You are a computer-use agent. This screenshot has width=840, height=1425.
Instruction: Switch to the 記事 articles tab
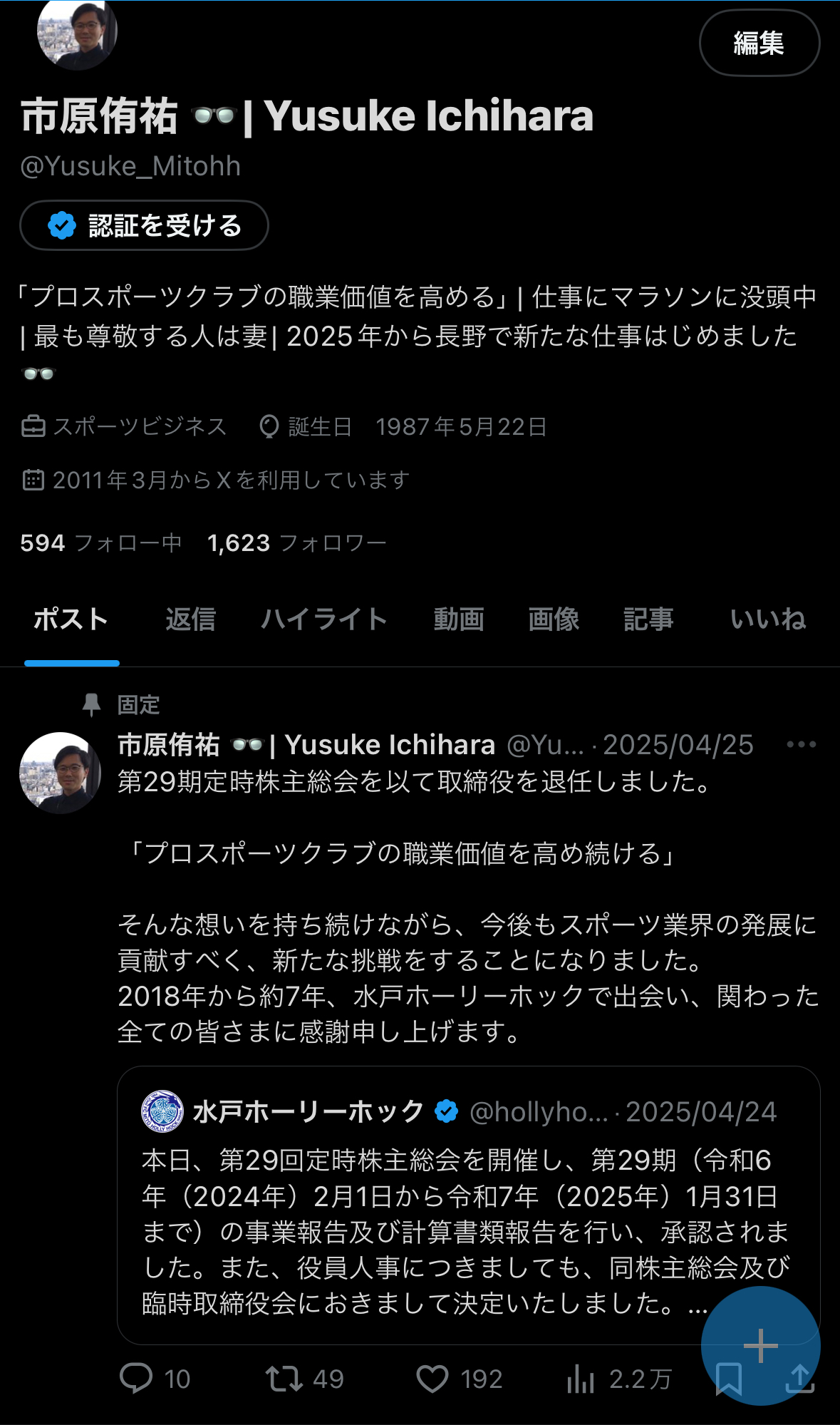coord(648,619)
